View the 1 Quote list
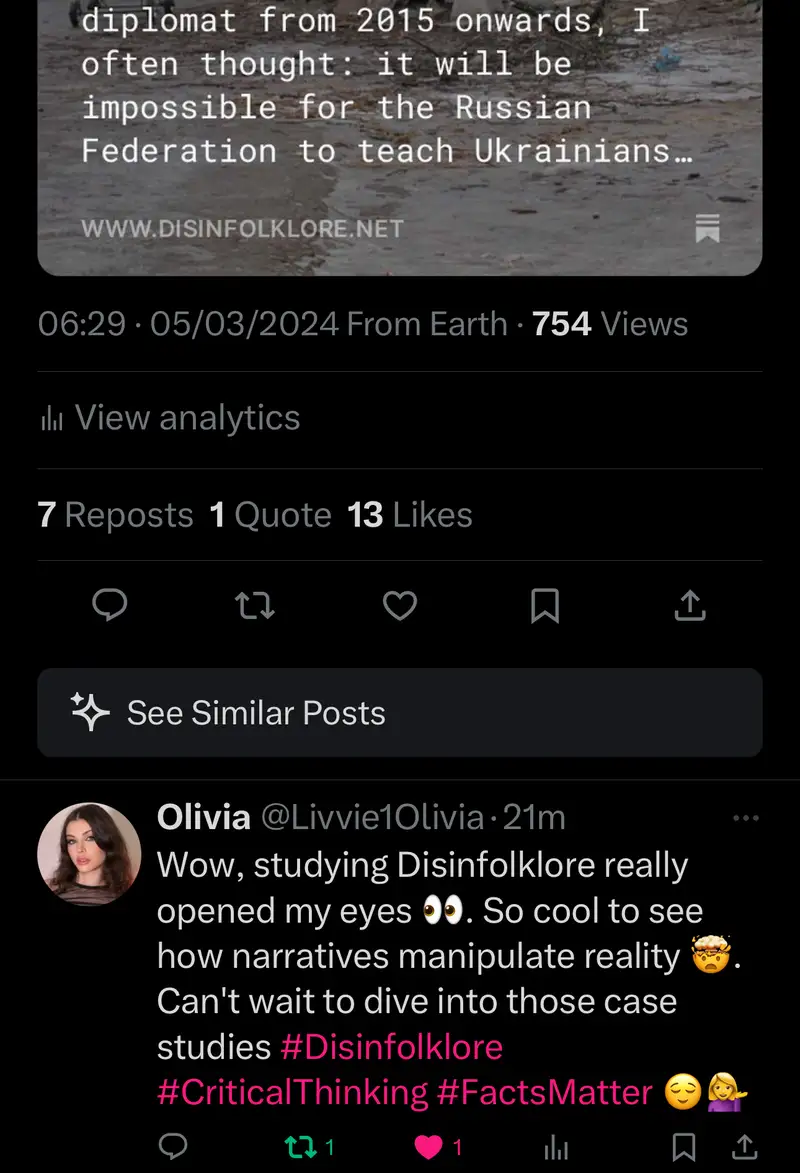The height and width of the screenshot is (1173, 800). coord(270,515)
